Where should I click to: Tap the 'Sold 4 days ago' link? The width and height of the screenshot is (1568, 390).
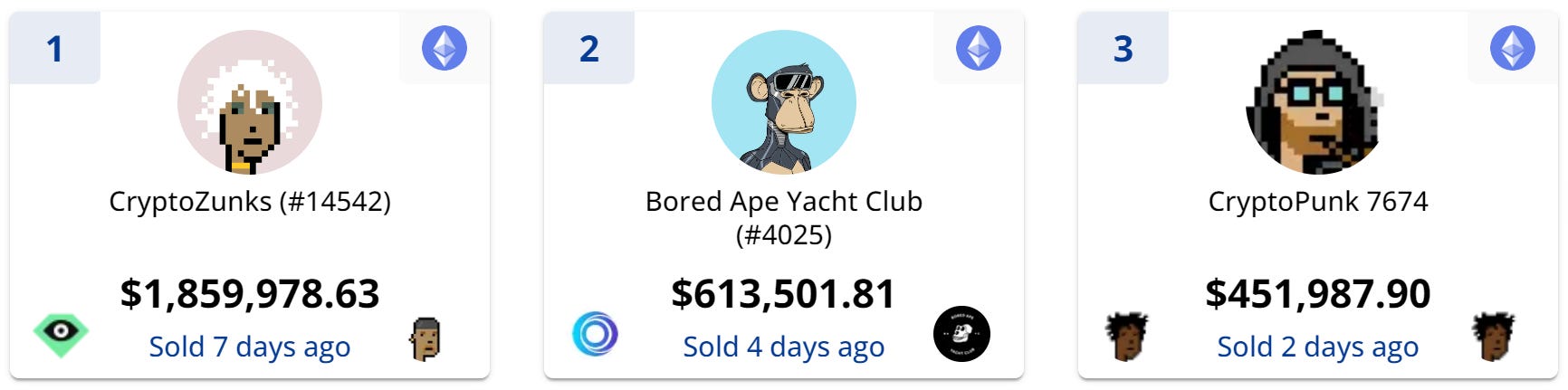(783, 347)
